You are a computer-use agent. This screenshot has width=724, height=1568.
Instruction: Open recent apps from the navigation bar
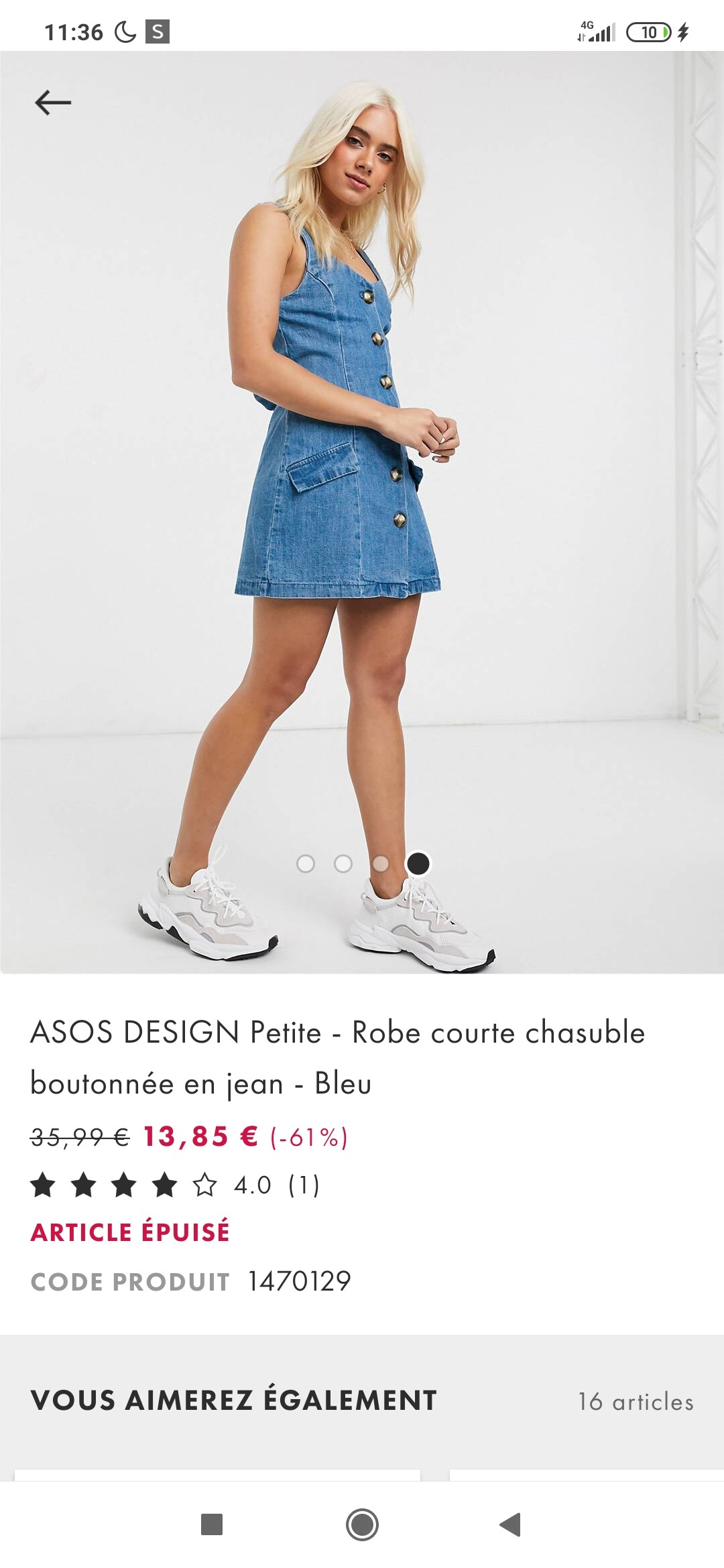(x=212, y=1524)
